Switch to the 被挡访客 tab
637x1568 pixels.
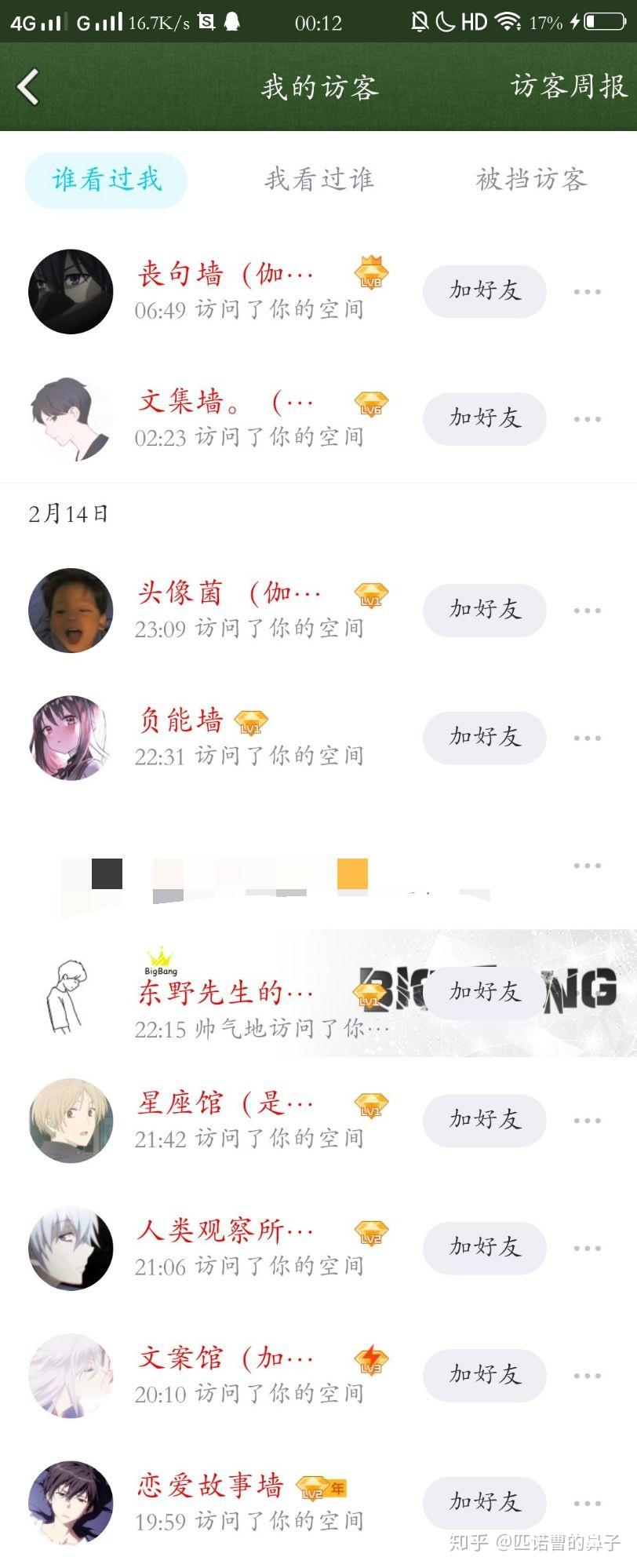pyautogui.click(x=531, y=180)
